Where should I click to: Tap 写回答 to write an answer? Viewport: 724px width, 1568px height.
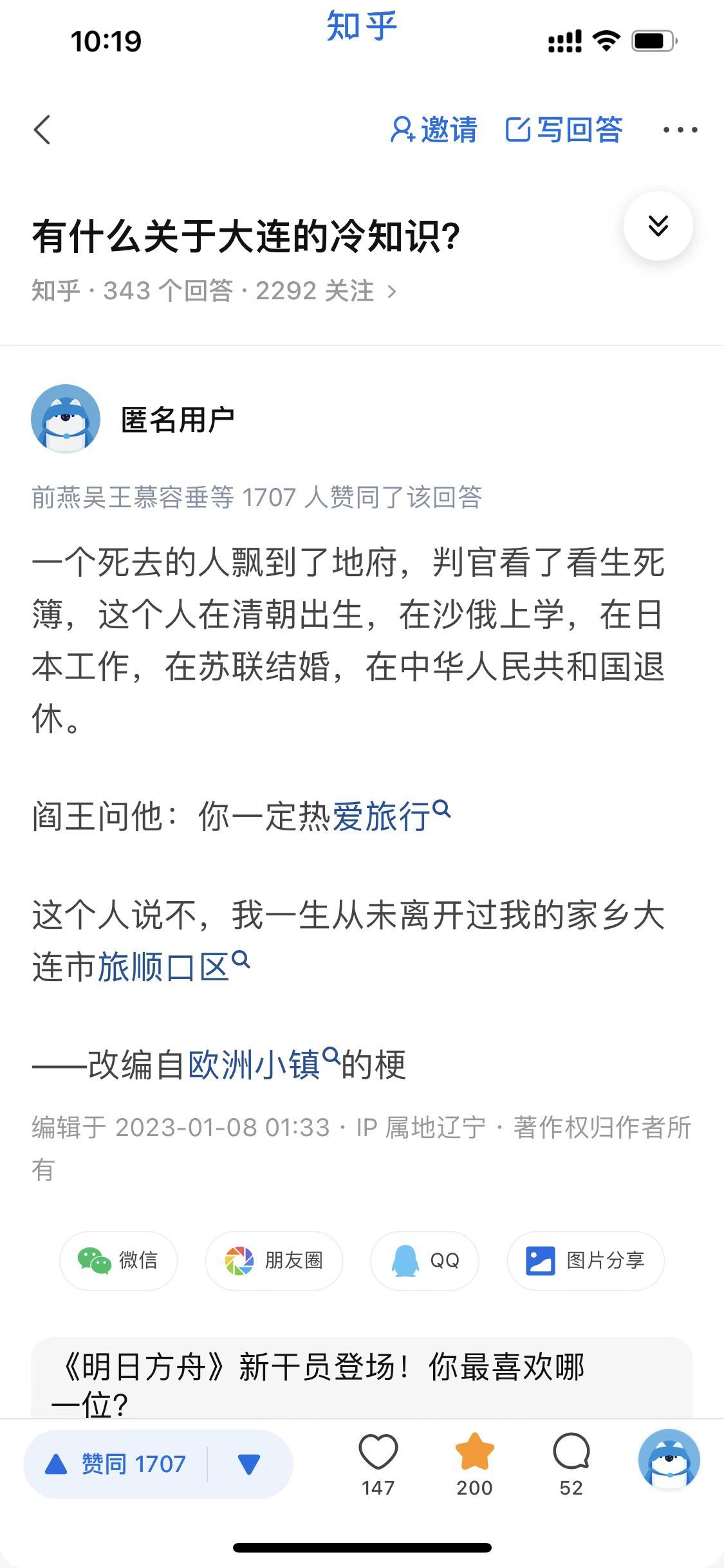pos(564,130)
